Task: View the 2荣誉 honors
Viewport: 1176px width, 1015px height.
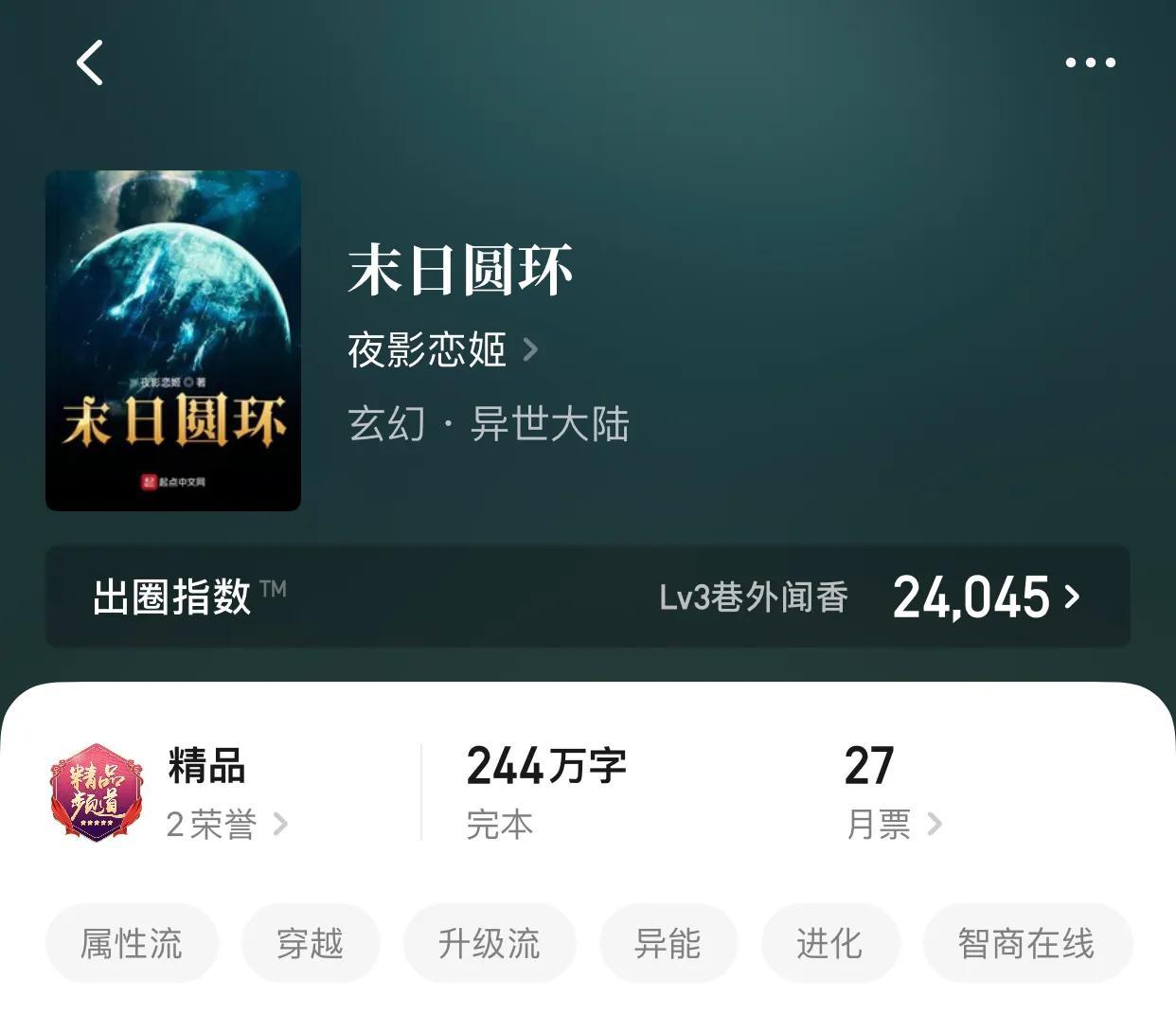Action: point(225,824)
